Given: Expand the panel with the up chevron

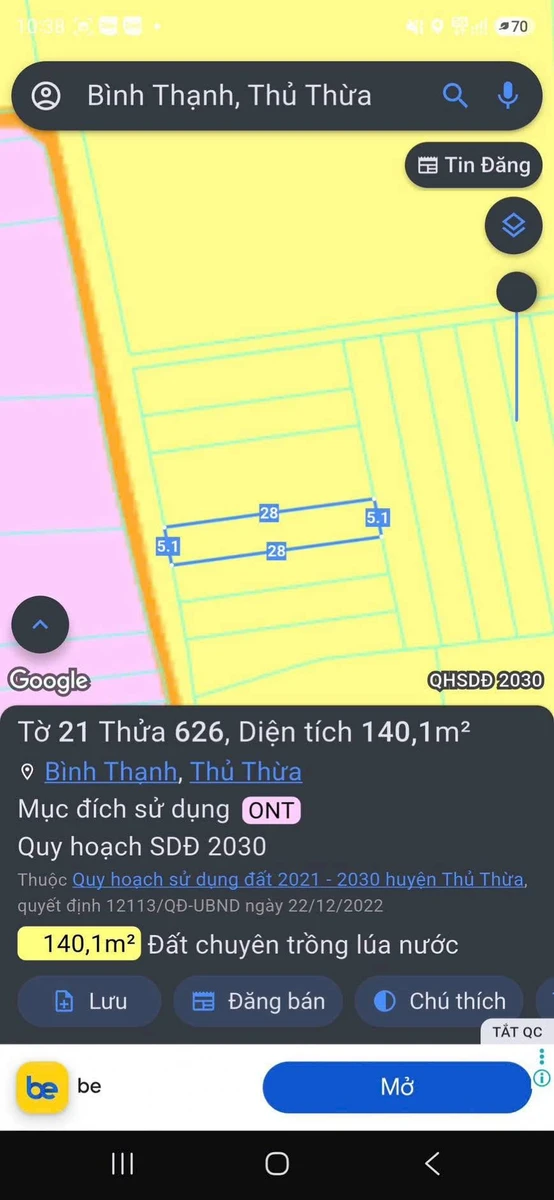Looking at the screenshot, I should pos(40,625).
